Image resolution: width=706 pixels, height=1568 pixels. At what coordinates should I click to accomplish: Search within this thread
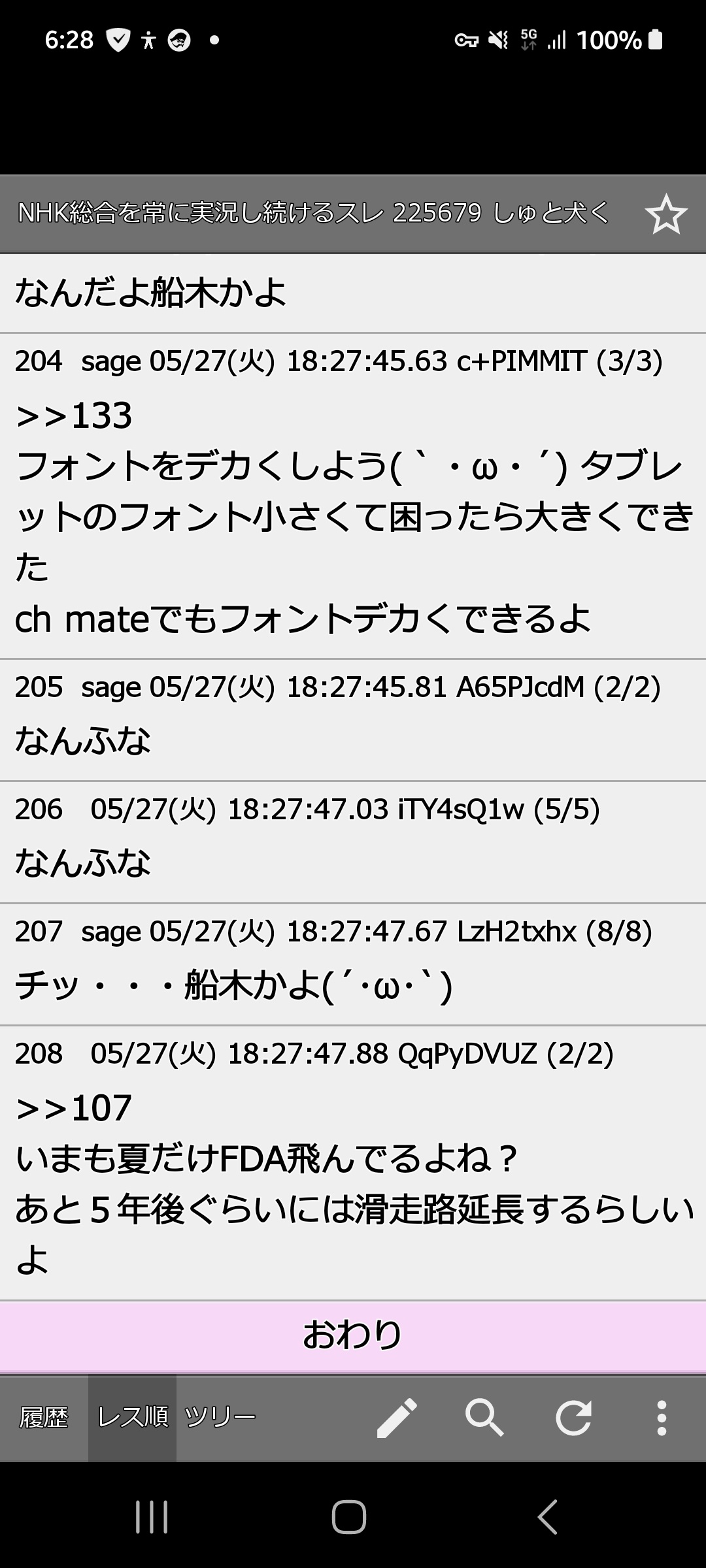tap(485, 1418)
